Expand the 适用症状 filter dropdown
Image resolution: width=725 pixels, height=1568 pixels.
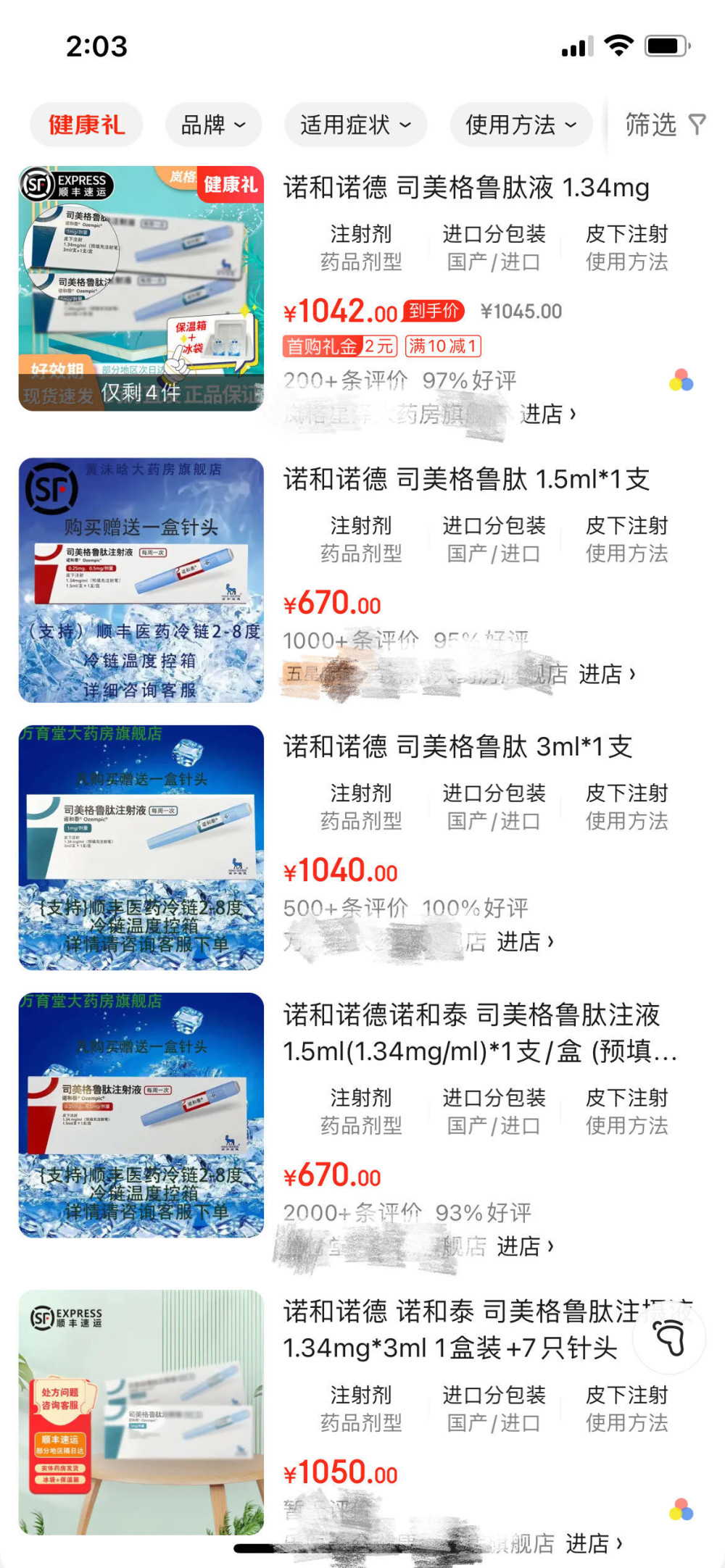[355, 125]
